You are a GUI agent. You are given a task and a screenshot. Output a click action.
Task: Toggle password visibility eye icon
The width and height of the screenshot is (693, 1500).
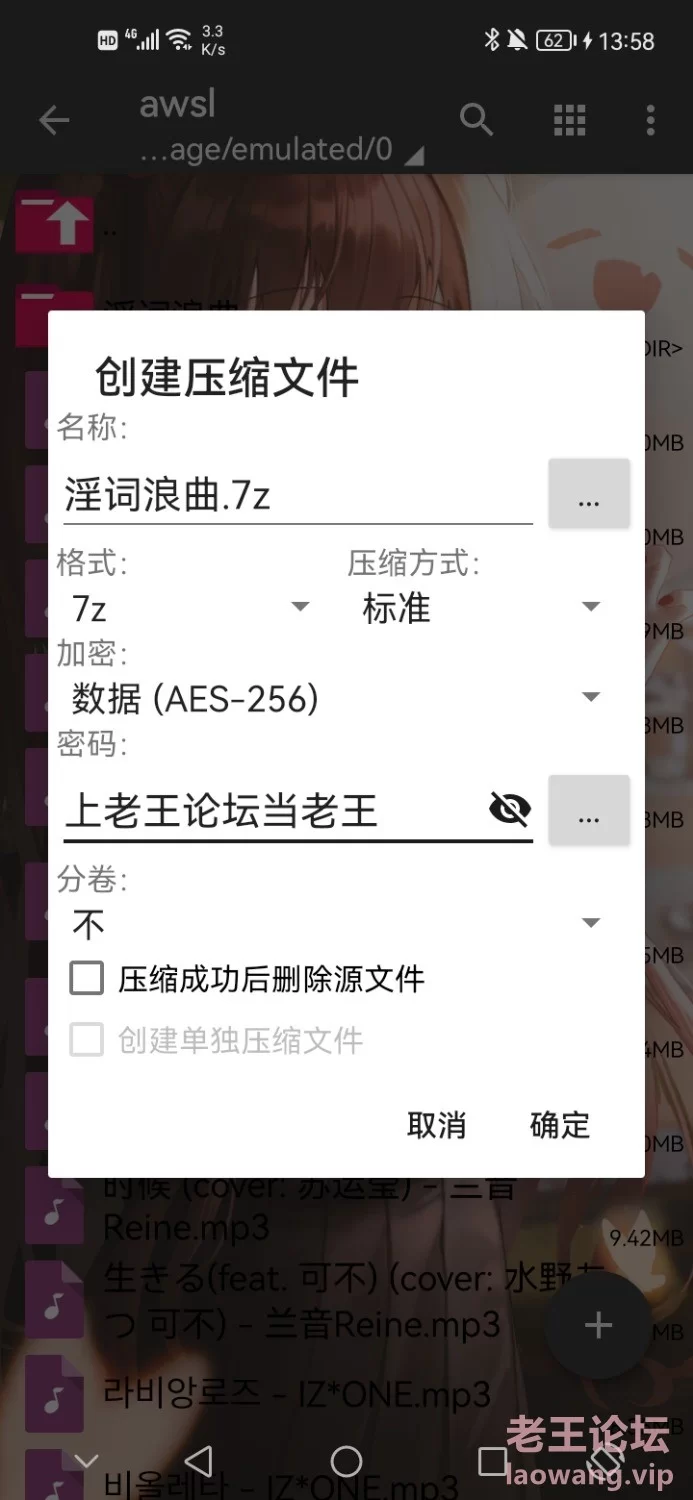pyautogui.click(x=510, y=809)
